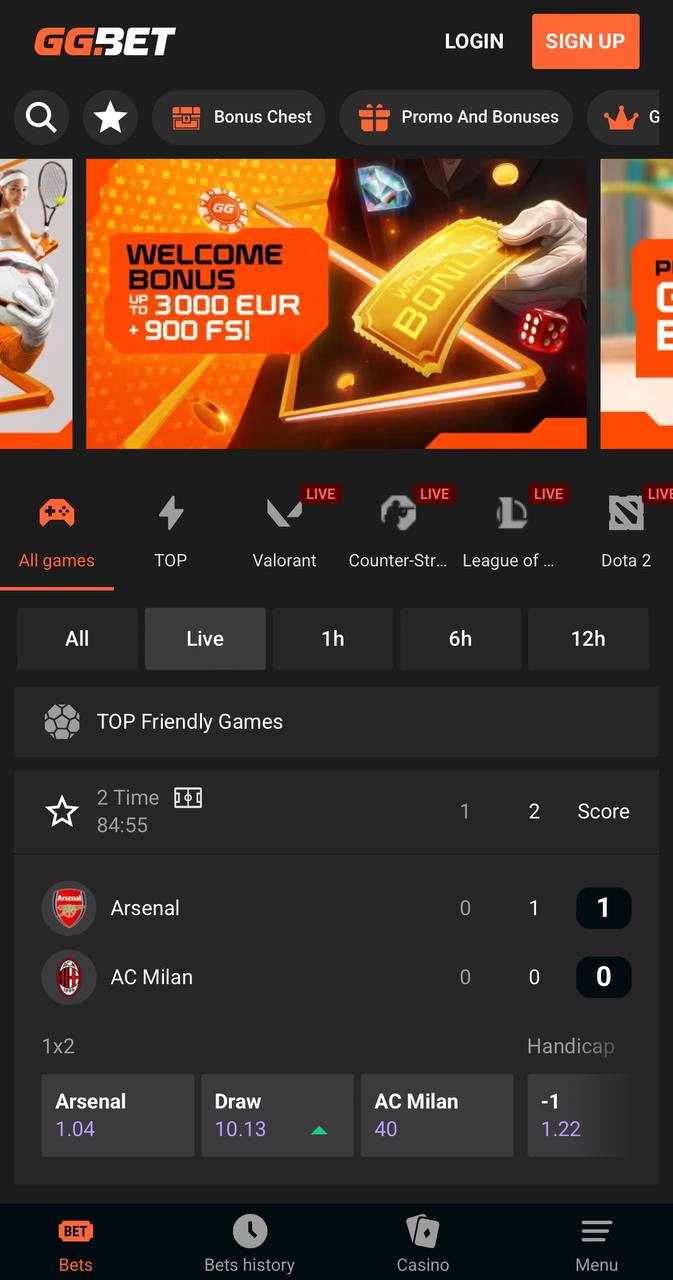The image size is (673, 1280).
Task: Switch to the TOP games tab
Action: tap(171, 533)
